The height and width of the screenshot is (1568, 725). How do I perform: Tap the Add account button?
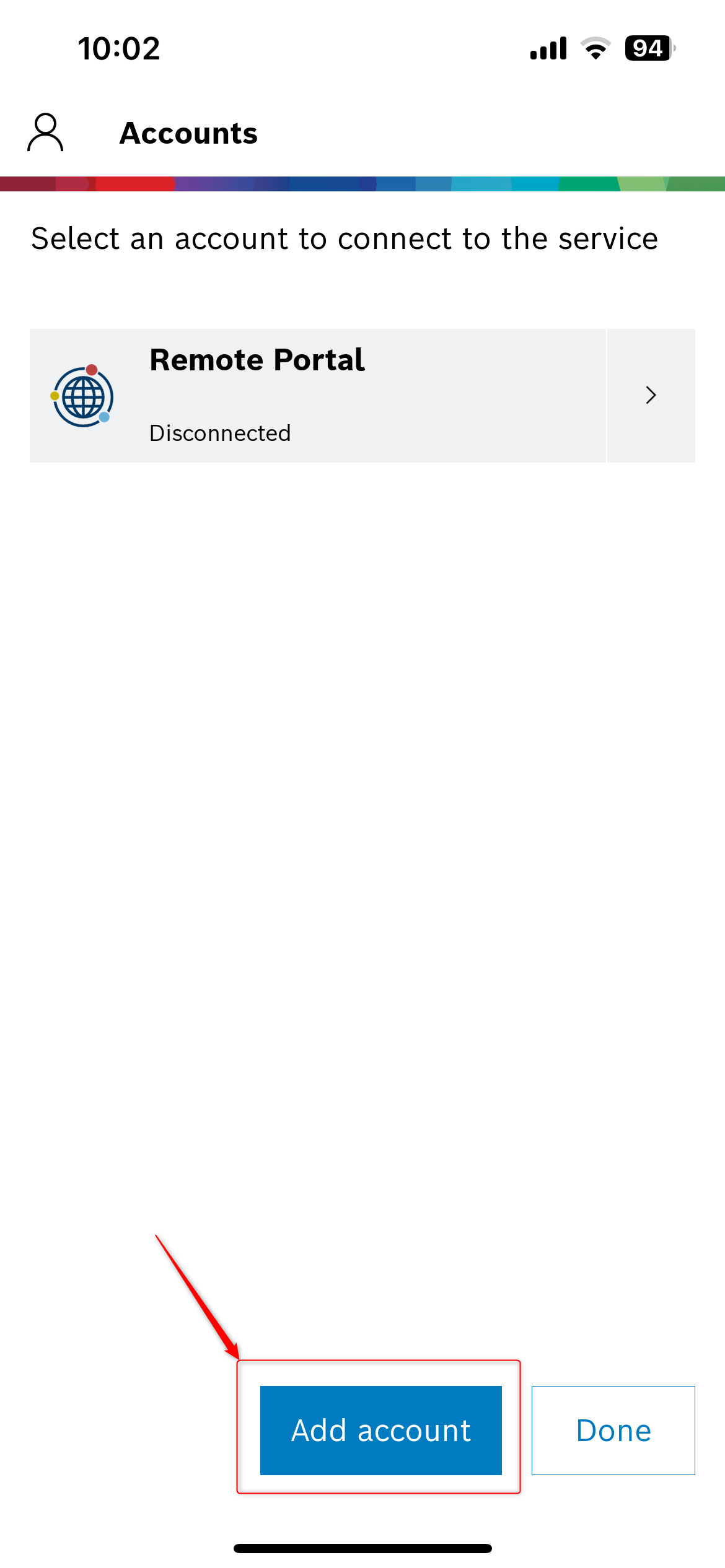click(x=380, y=1430)
